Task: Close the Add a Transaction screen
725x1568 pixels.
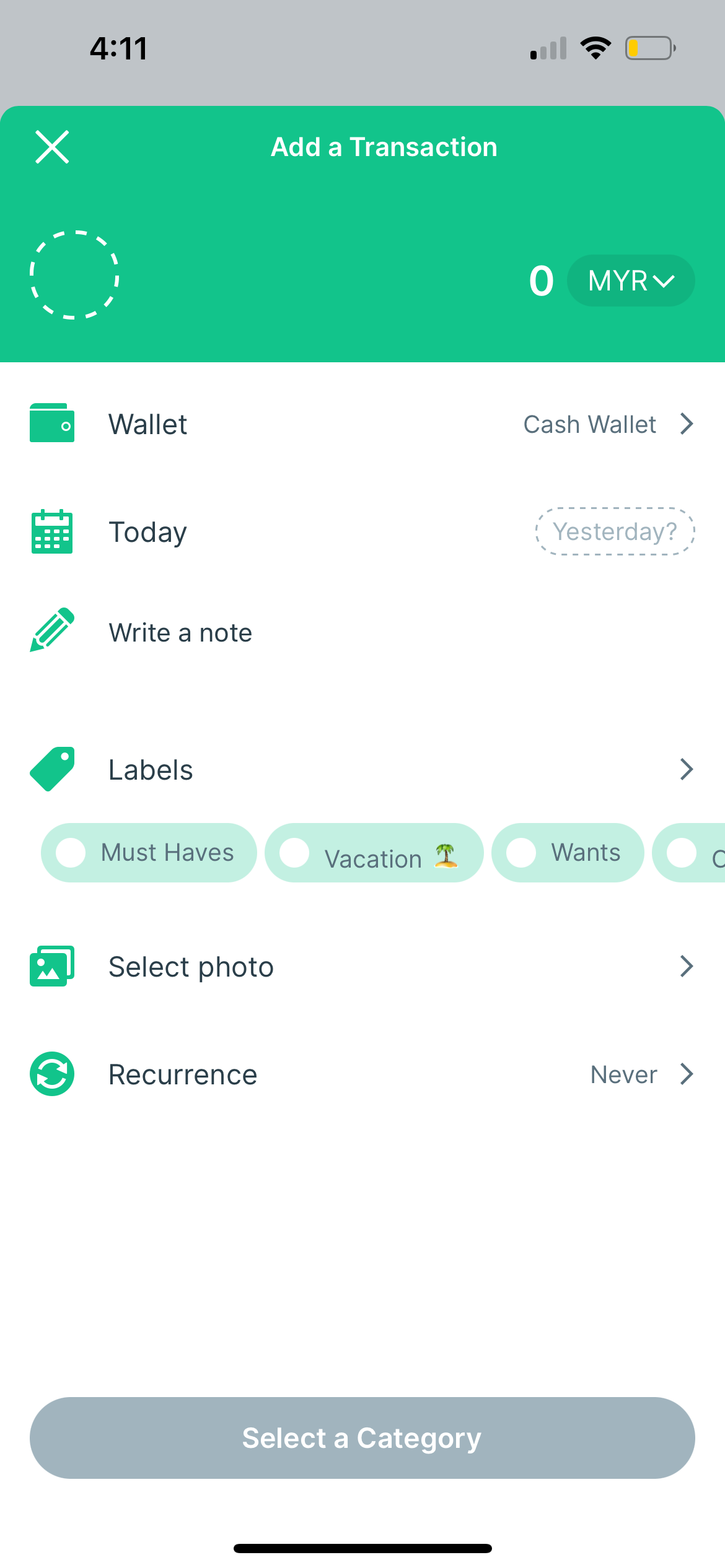Action: pyautogui.click(x=51, y=147)
